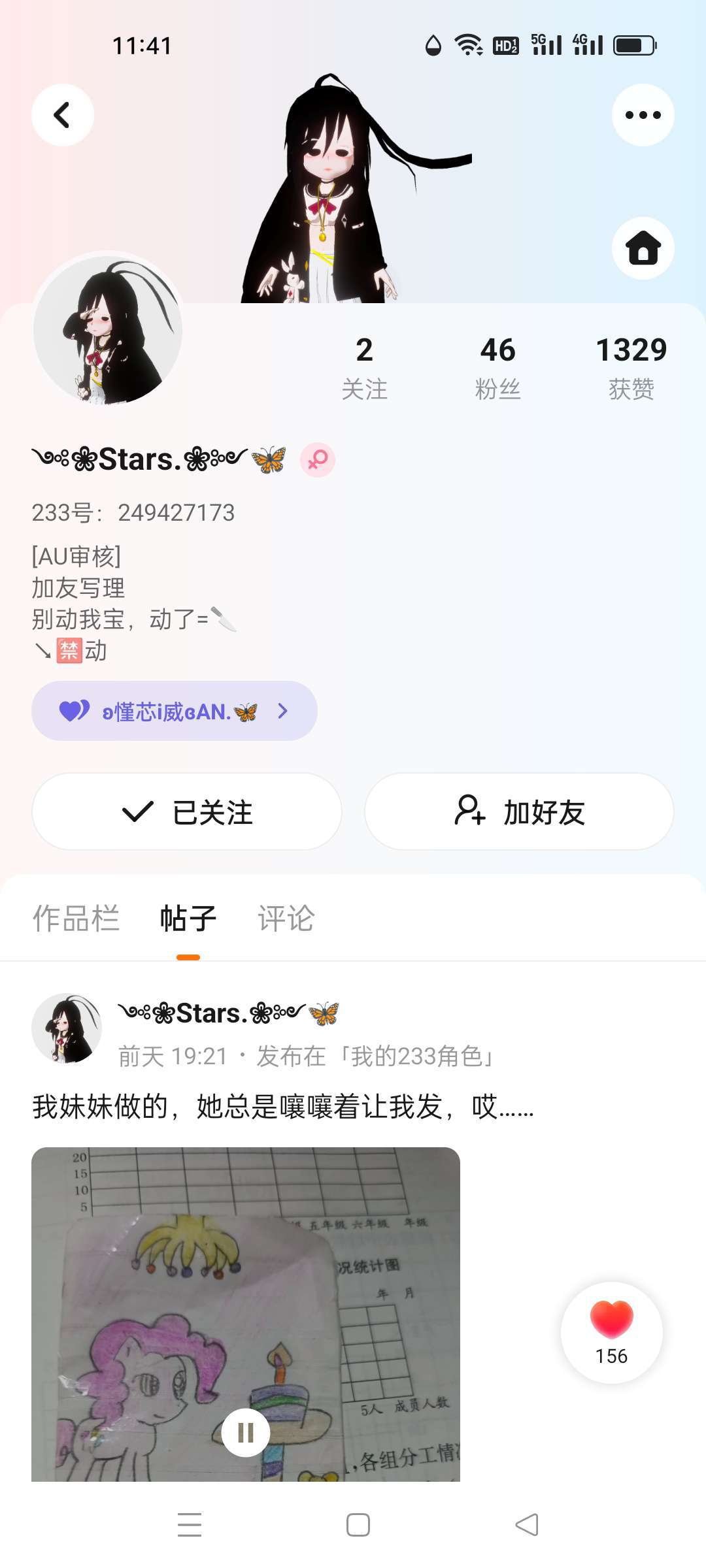Image resolution: width=706 pixels, height=1568 pixels.
Task: Tap the system back navigation button
Action: [x=526, y=1525]
